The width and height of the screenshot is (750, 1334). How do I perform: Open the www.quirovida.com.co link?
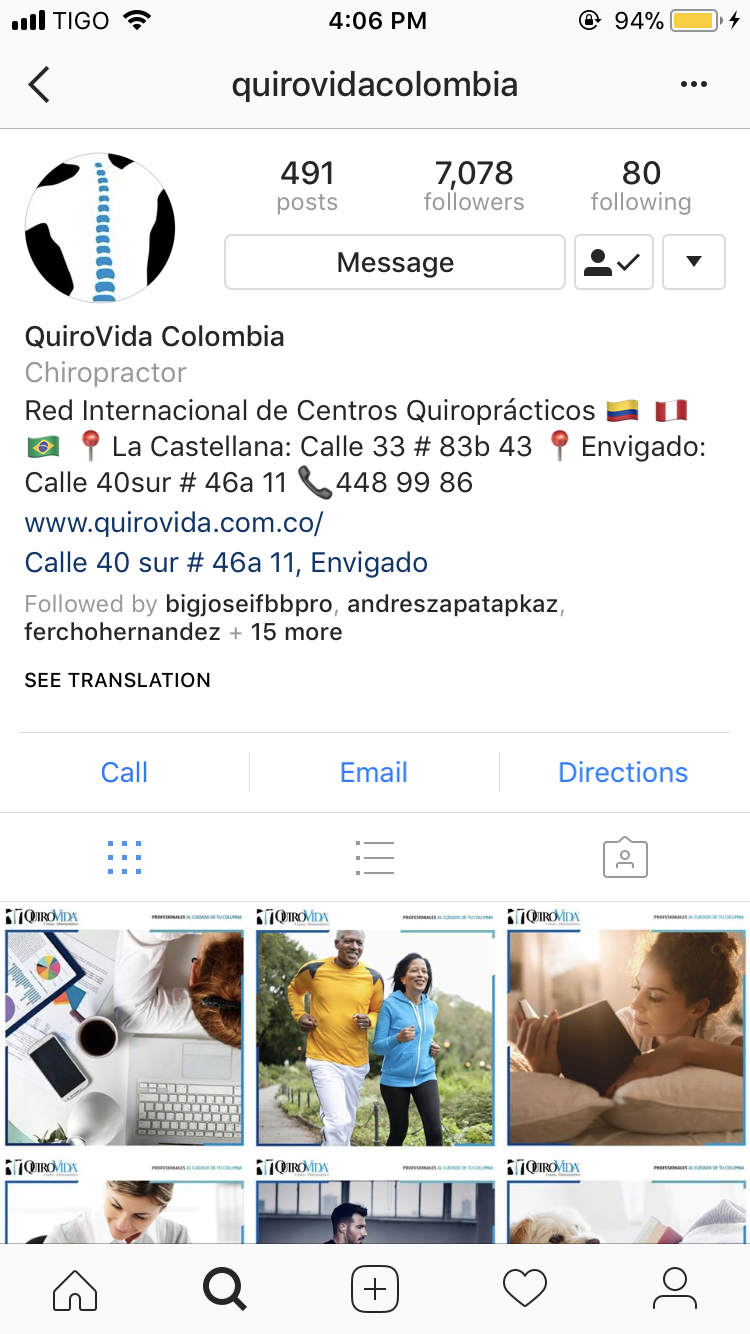174,522
